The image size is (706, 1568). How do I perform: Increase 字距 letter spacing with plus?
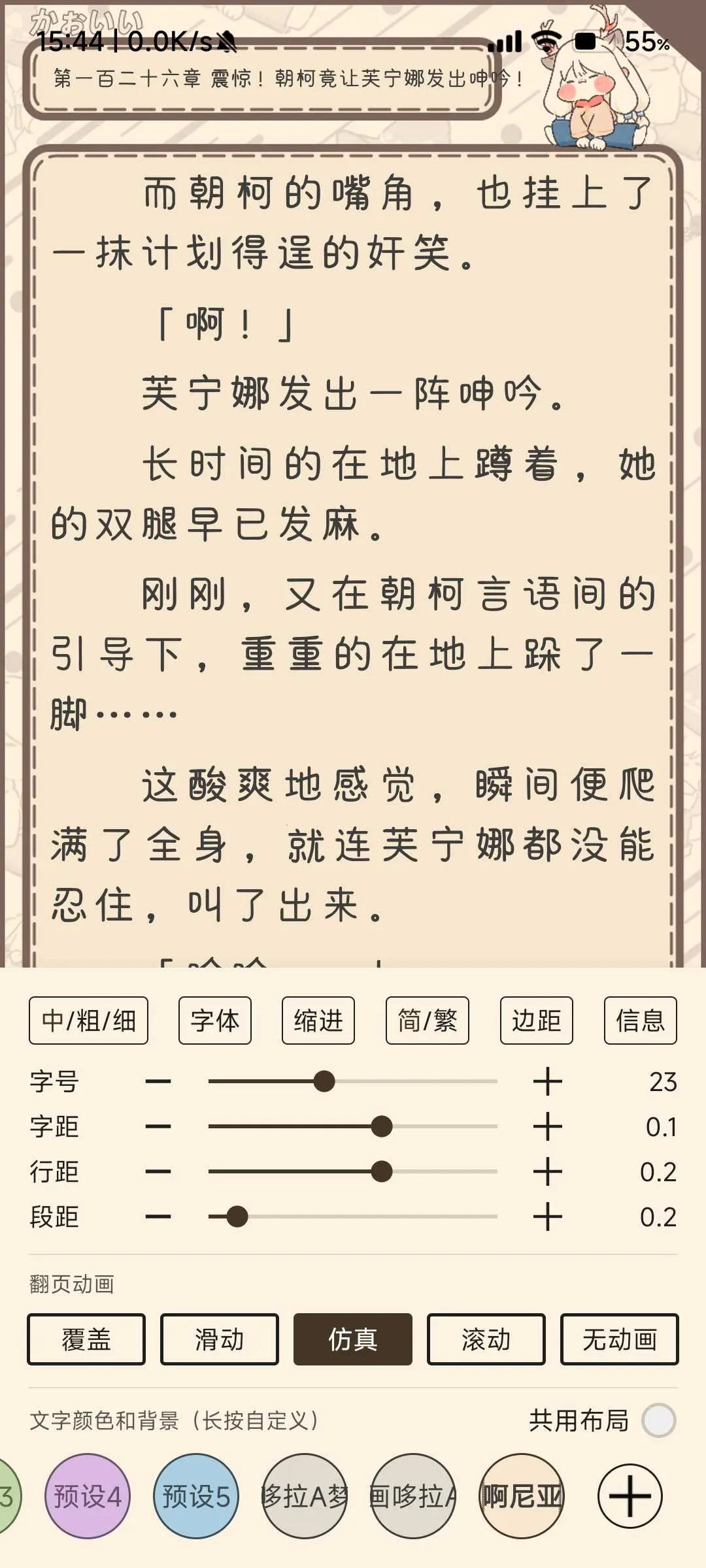click(547, 1127)
